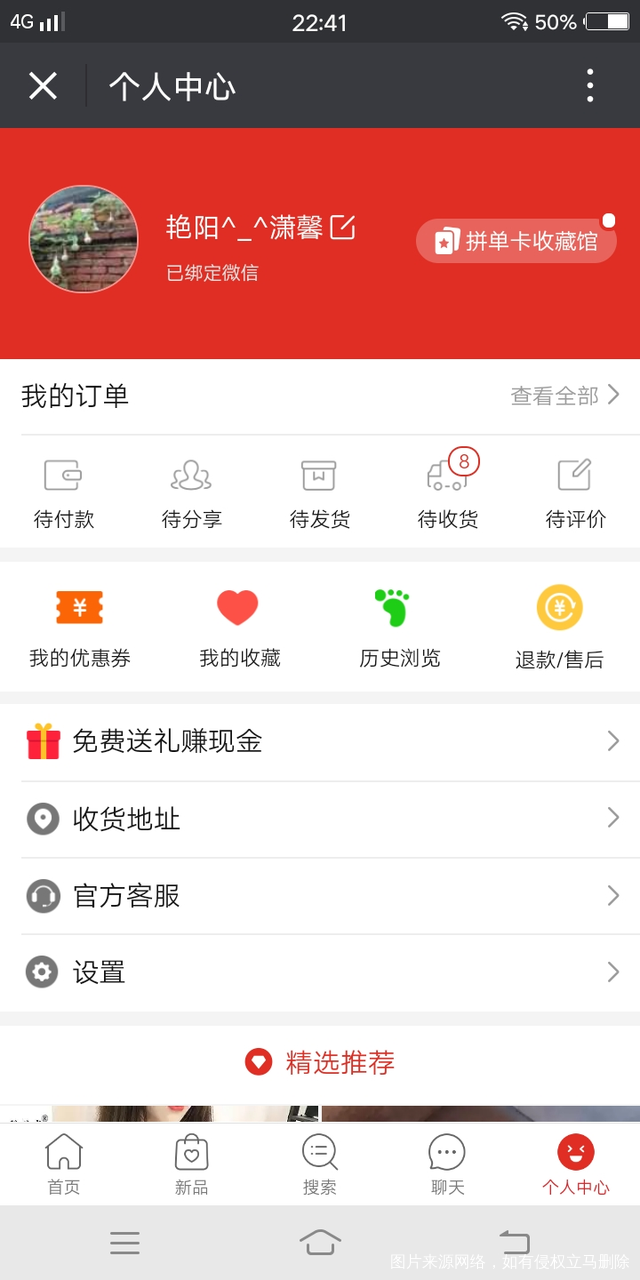Open 收货地址 settings
The image size is (640, 1280).
coord(320,819)
